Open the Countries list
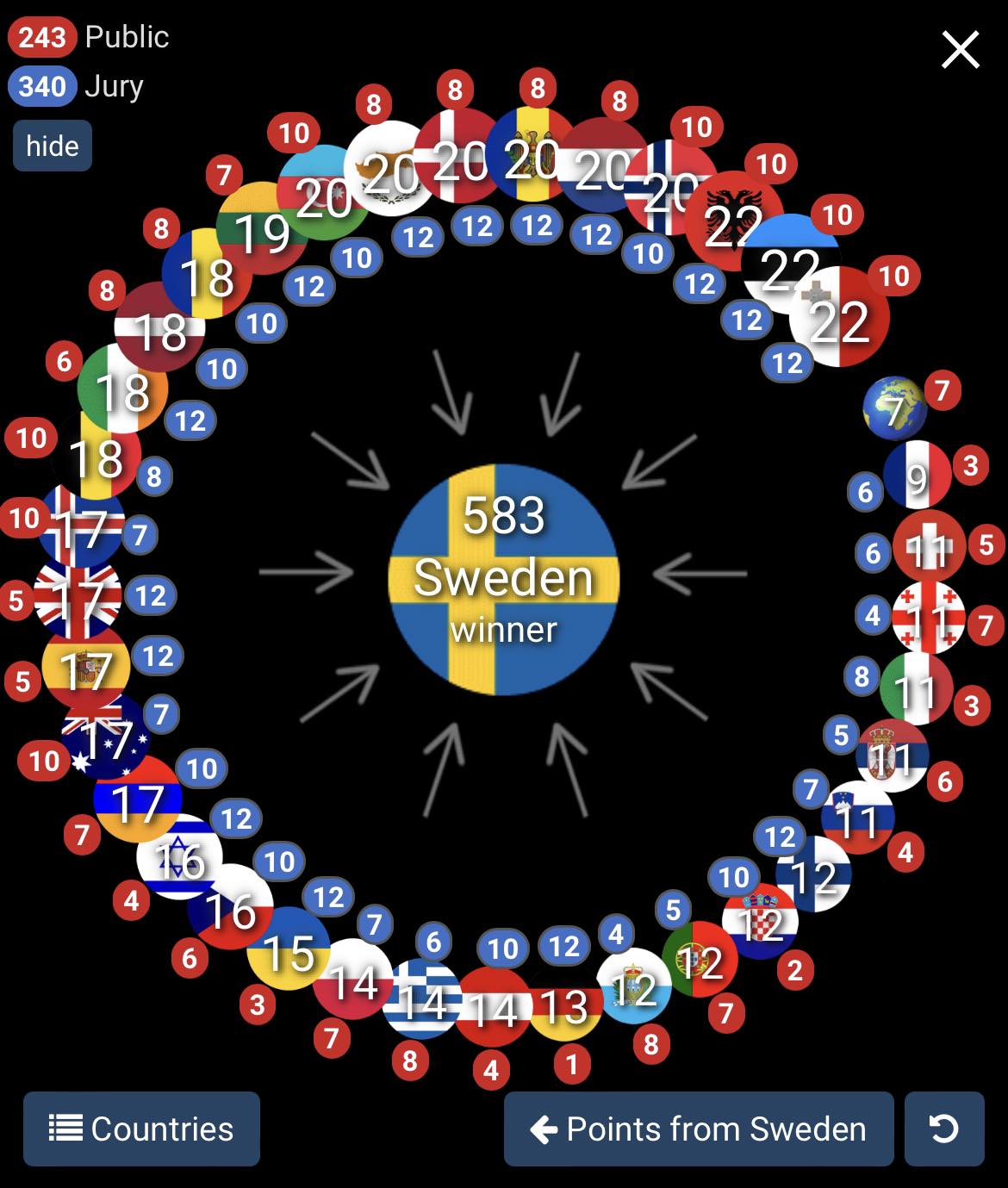Screen dimensions: 1008x1188 (x=141, y=1129)
